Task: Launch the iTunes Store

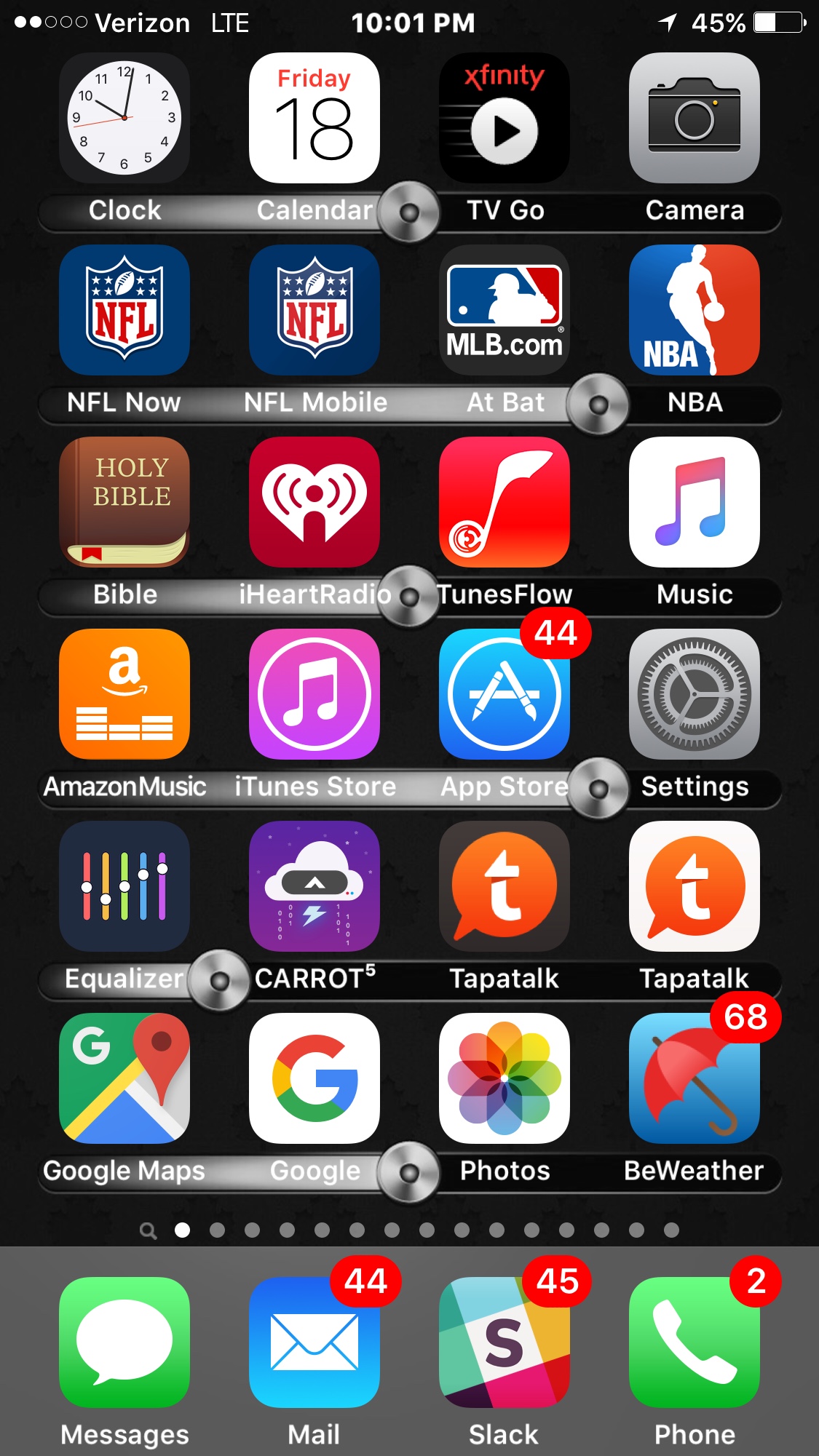Action: click(x=314, y=694)
